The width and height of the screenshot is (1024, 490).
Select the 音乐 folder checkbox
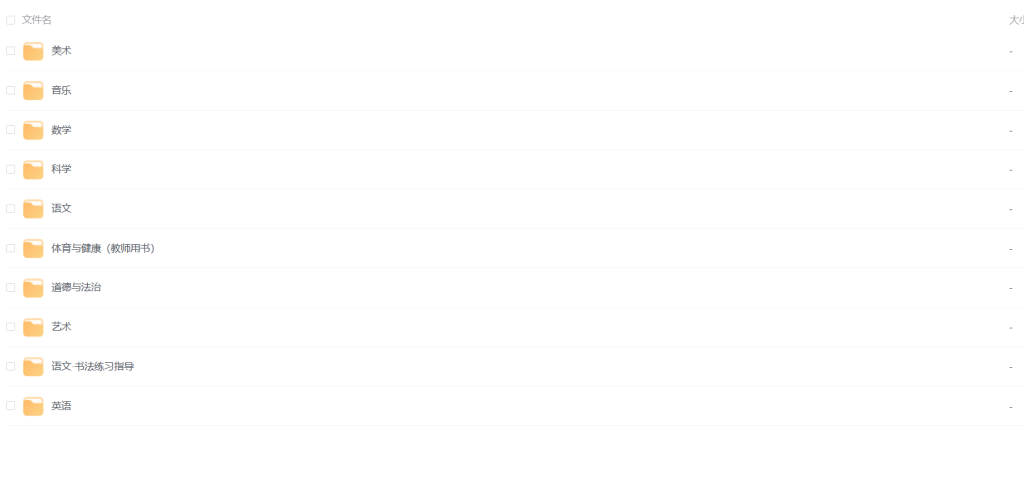pos(11,90)
